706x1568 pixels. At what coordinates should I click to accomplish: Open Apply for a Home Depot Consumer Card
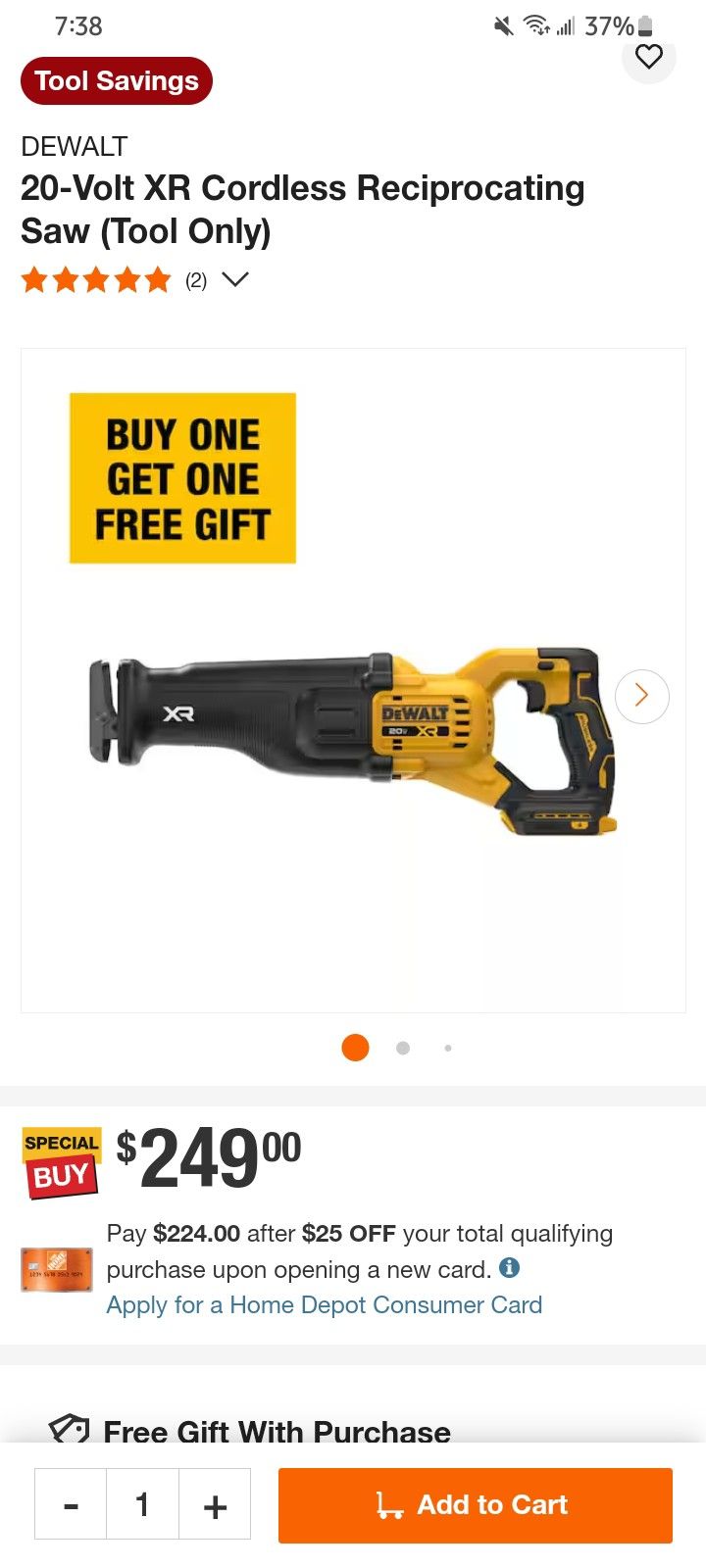tap(324, 1304)
